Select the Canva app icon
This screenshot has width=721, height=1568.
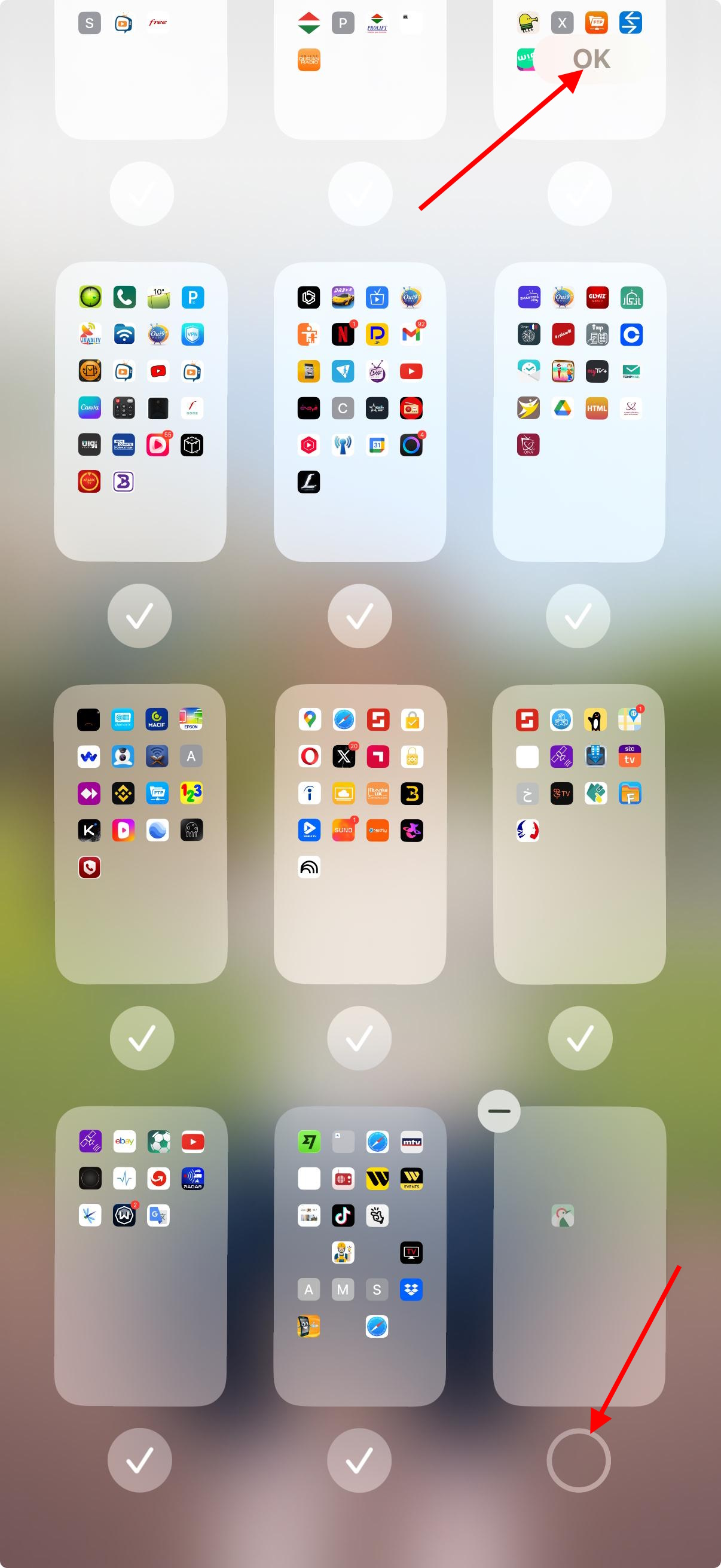[x=90, y=408]
